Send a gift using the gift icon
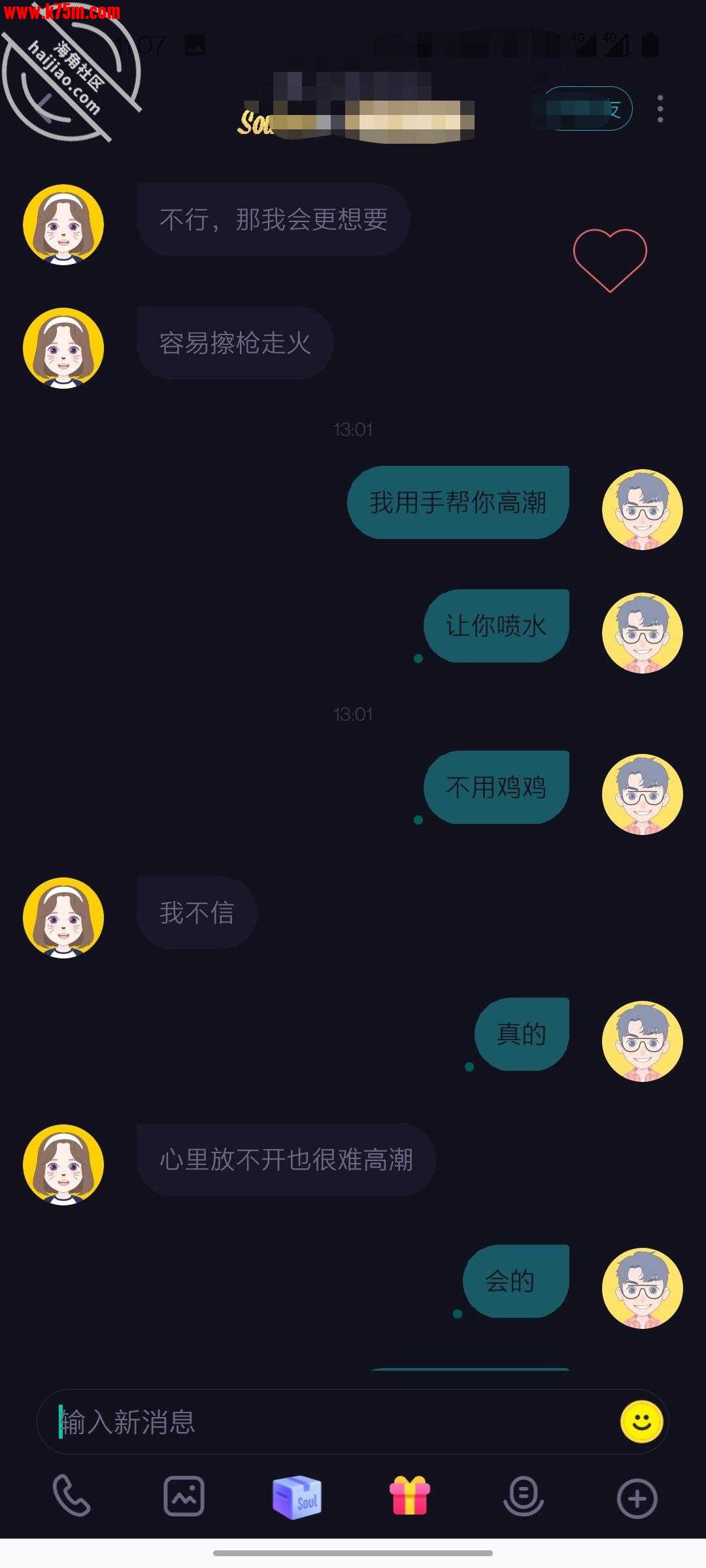The image size is (706, 1568). coord(410,1495)
